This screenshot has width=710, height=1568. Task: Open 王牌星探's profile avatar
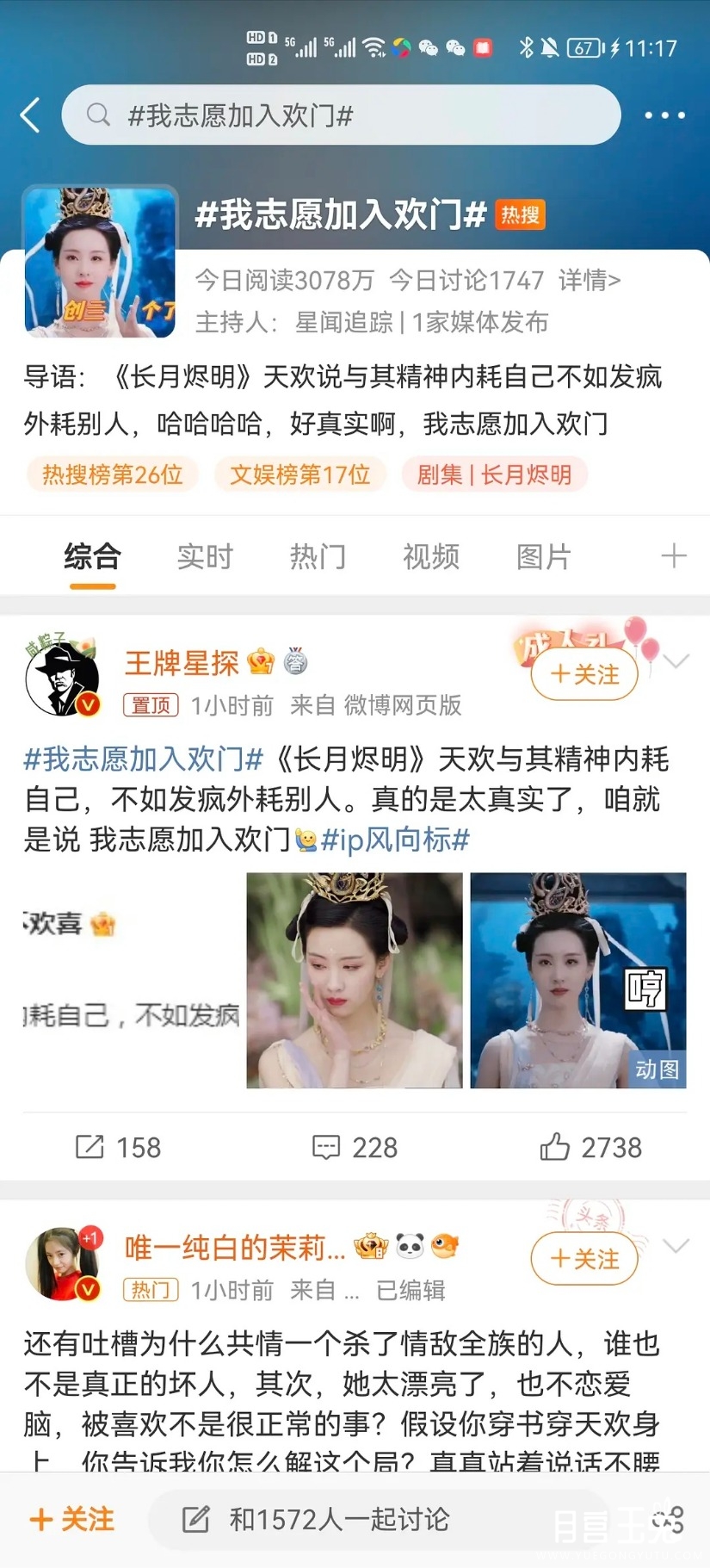point(62,679)
